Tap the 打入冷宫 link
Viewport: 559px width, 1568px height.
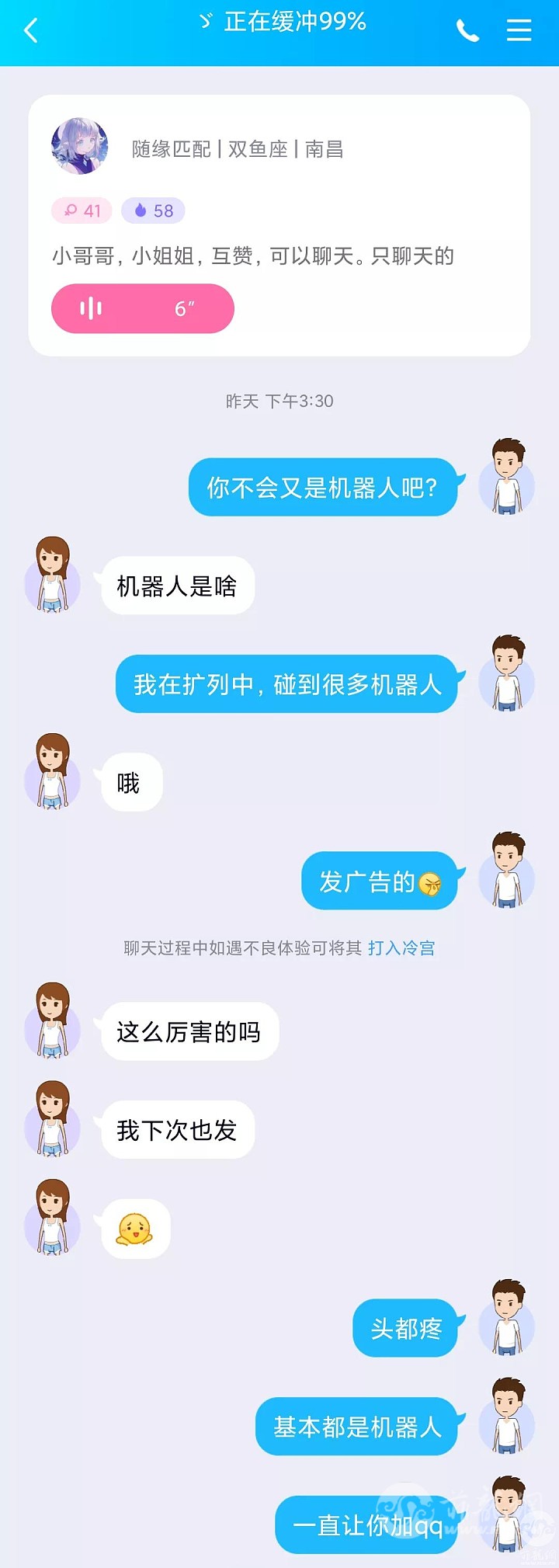(x=401, y=948)
